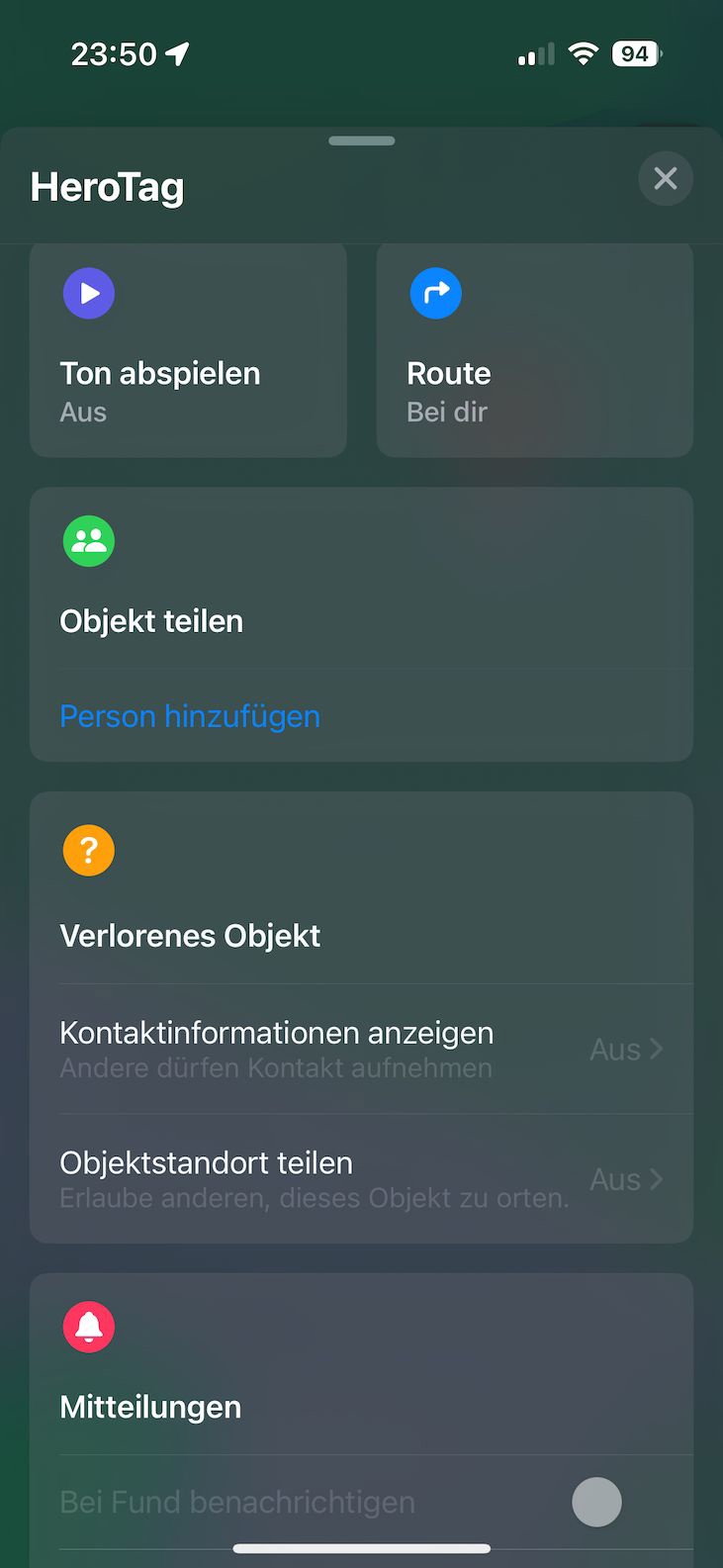
Task: Select the blue Route arrow icon
Action: (436, 293)
